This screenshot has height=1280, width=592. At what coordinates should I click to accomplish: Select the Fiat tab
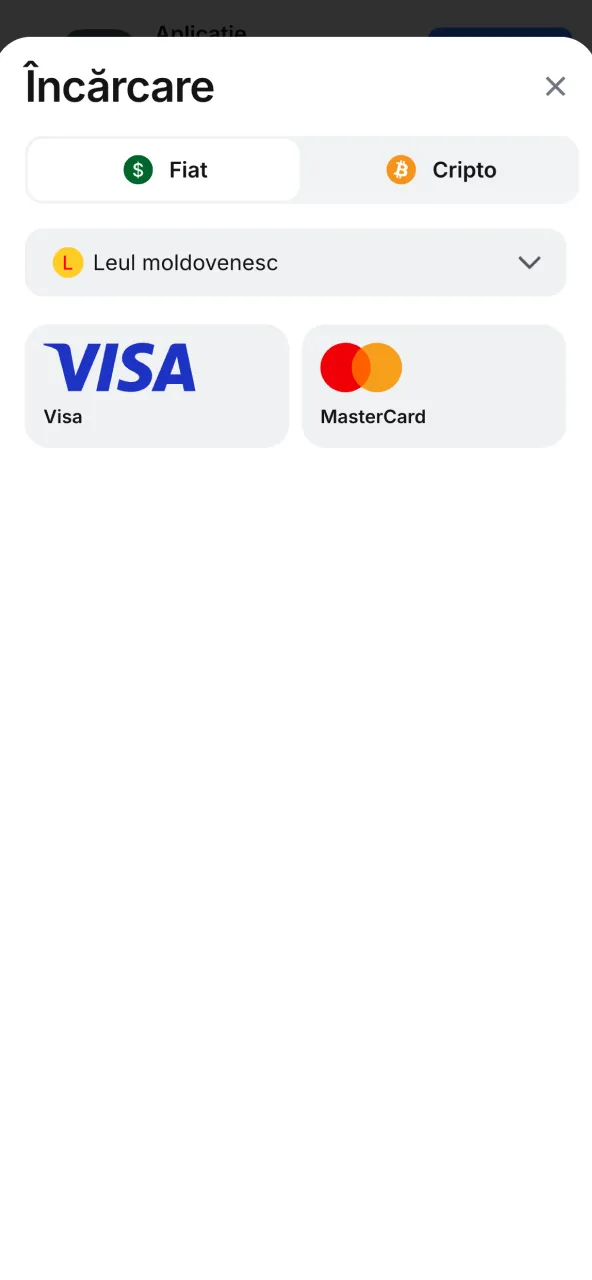(x=164, y=170)
